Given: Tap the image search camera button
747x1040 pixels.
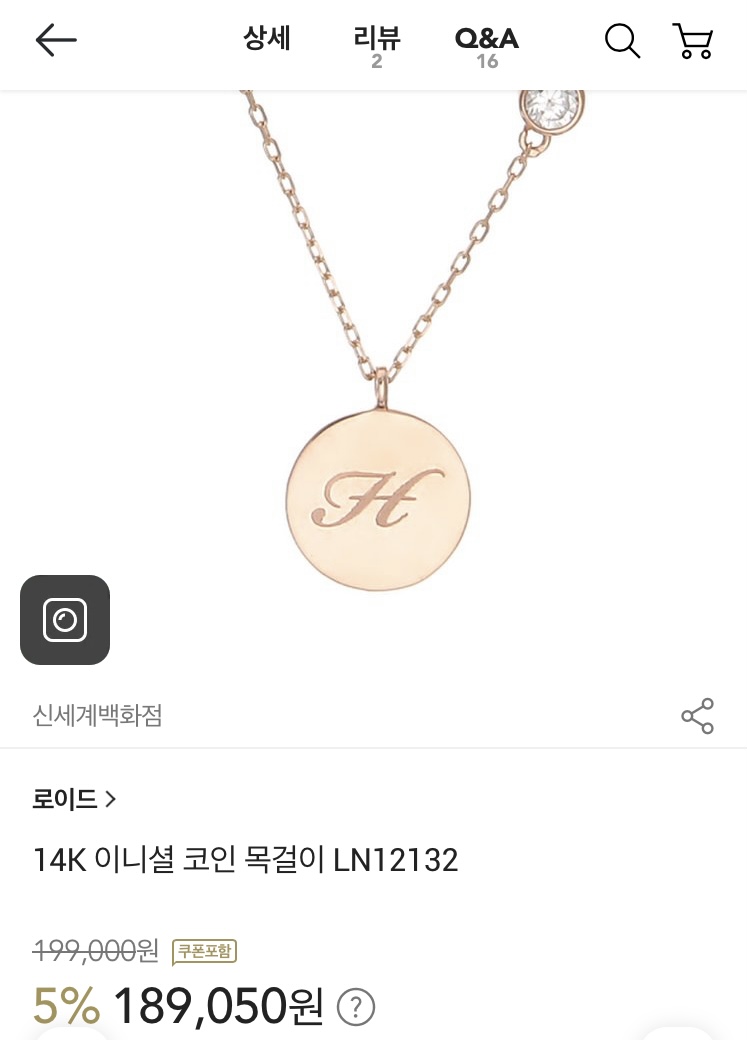Looking at the screenshot, I should click(x=65, y=620).
